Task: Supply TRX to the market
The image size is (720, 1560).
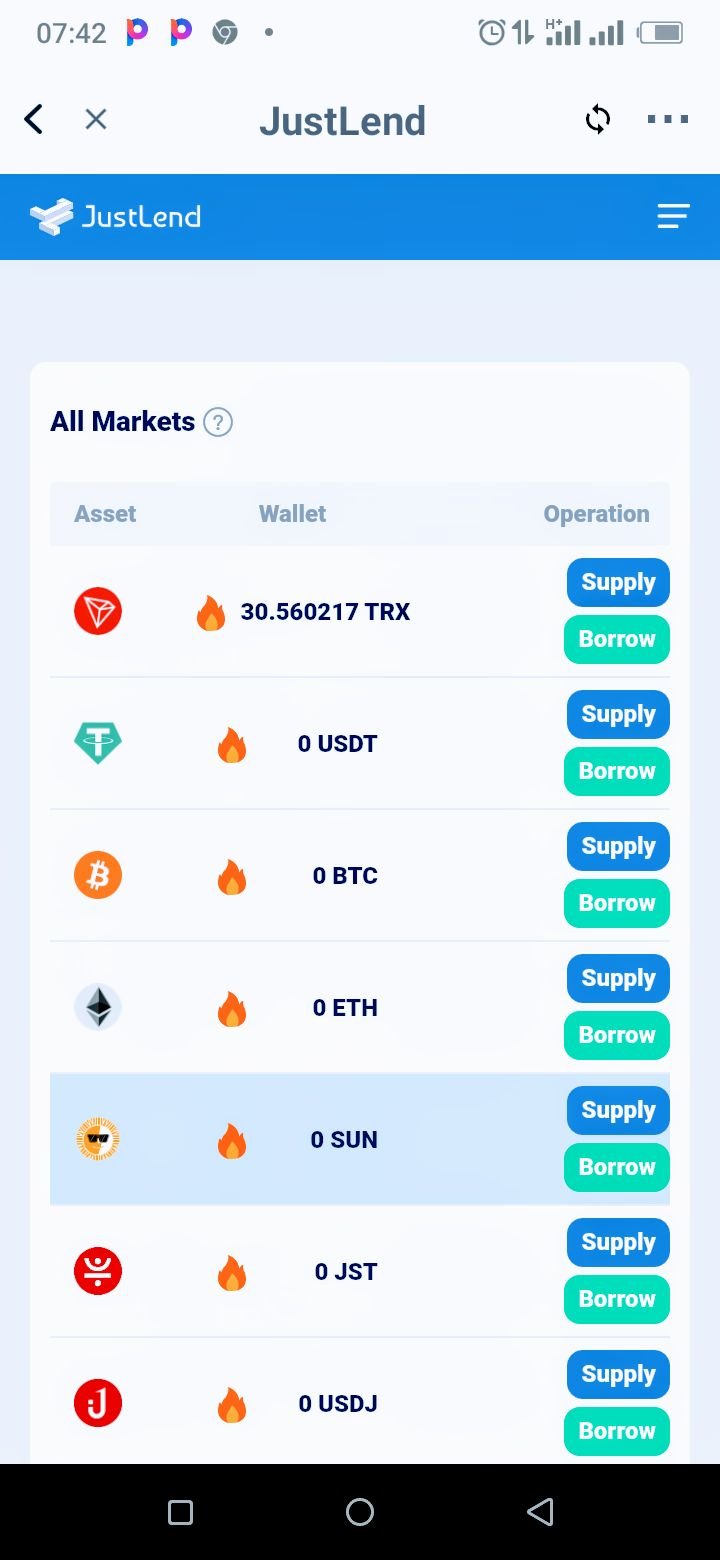Action: point(618,582)
